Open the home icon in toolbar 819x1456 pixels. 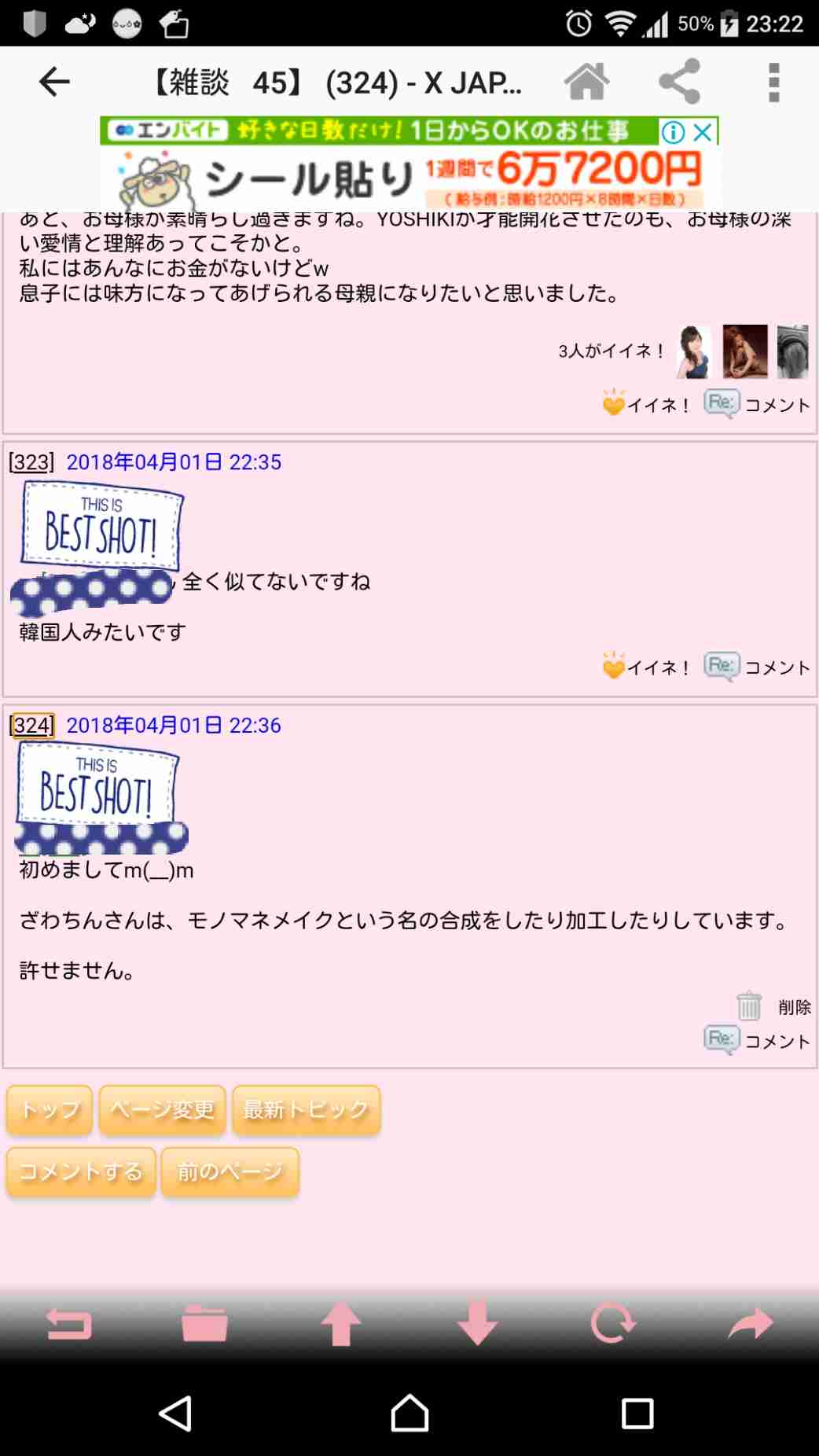pyautogui.click(x=586, y=82)
